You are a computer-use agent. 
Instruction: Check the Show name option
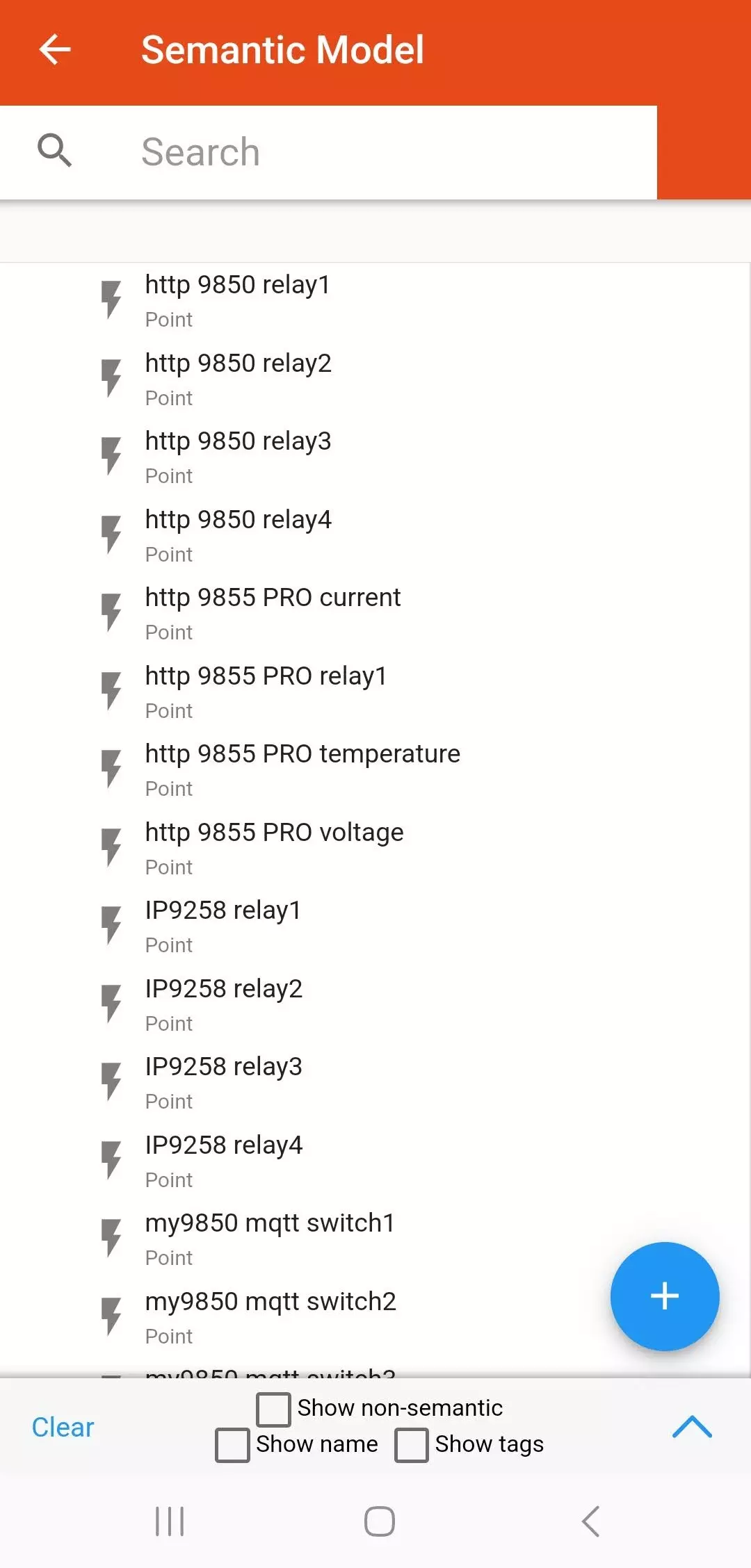pyautogui.click(x=232, y=1445)
